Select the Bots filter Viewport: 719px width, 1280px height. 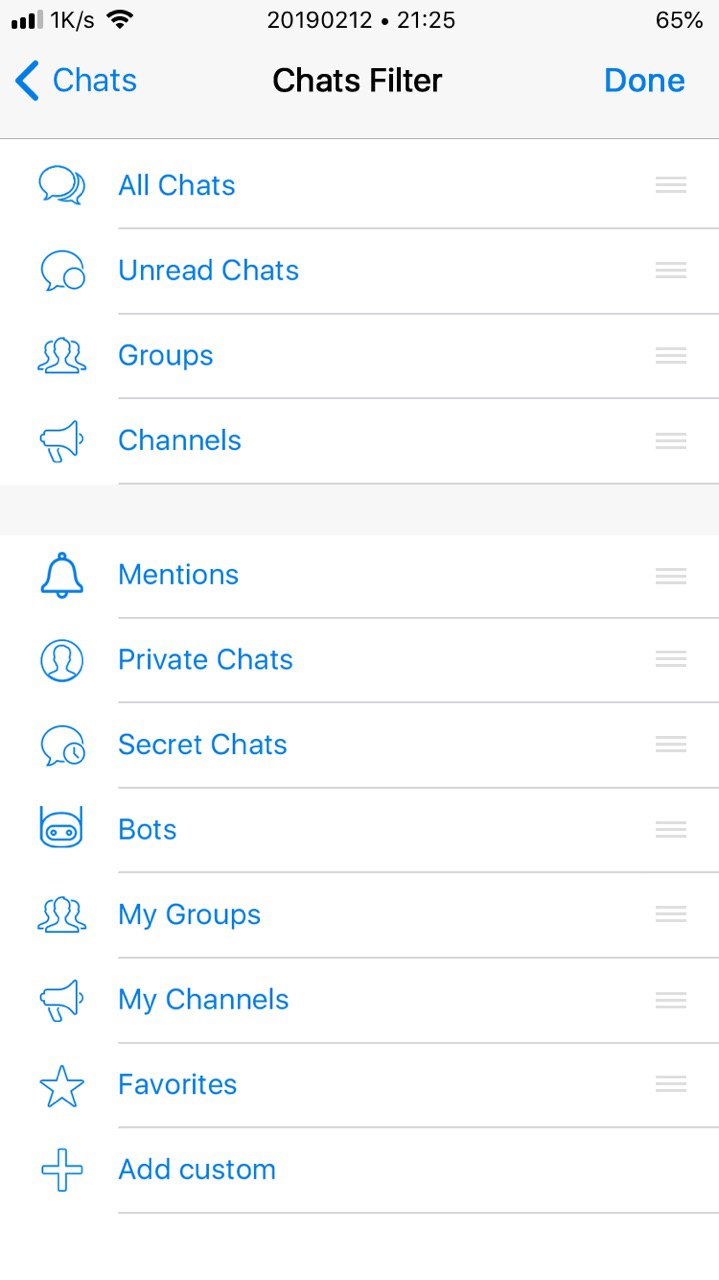click(360, 830)
